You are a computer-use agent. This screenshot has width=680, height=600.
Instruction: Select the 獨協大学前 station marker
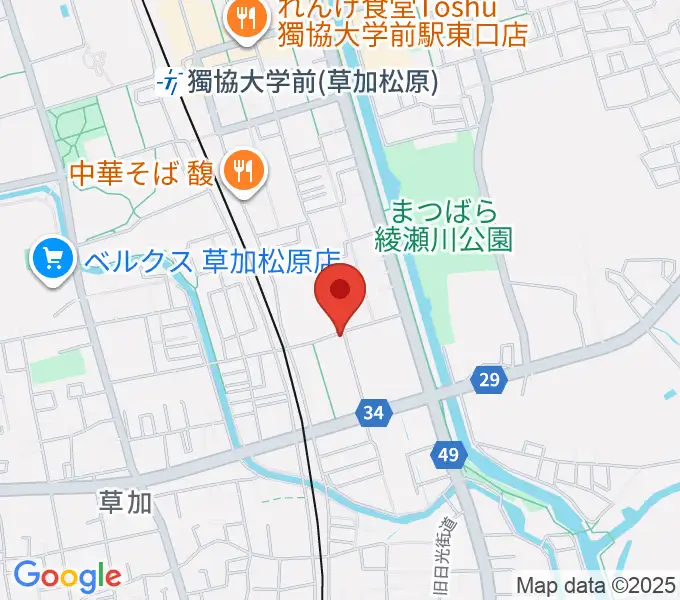174,83
